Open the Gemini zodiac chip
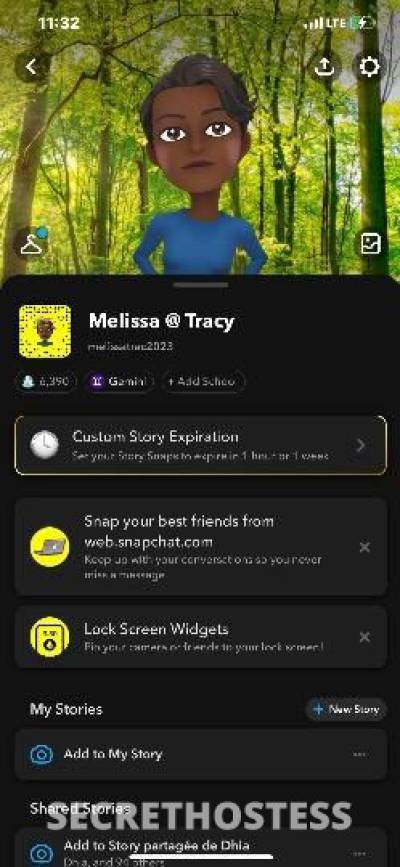 click(x=119, y=382)
